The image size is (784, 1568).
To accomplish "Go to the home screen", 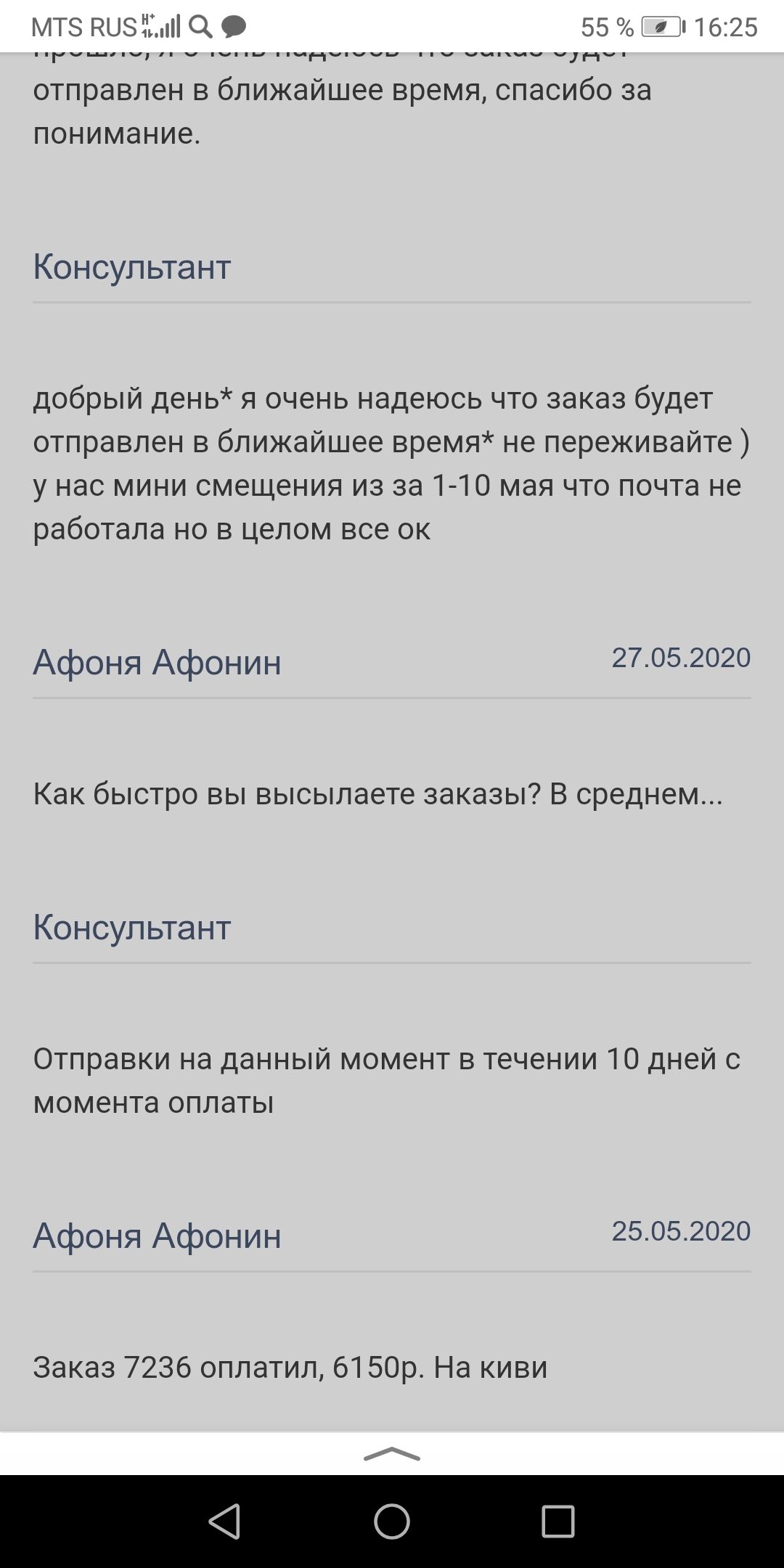I will coord(392,1522).
